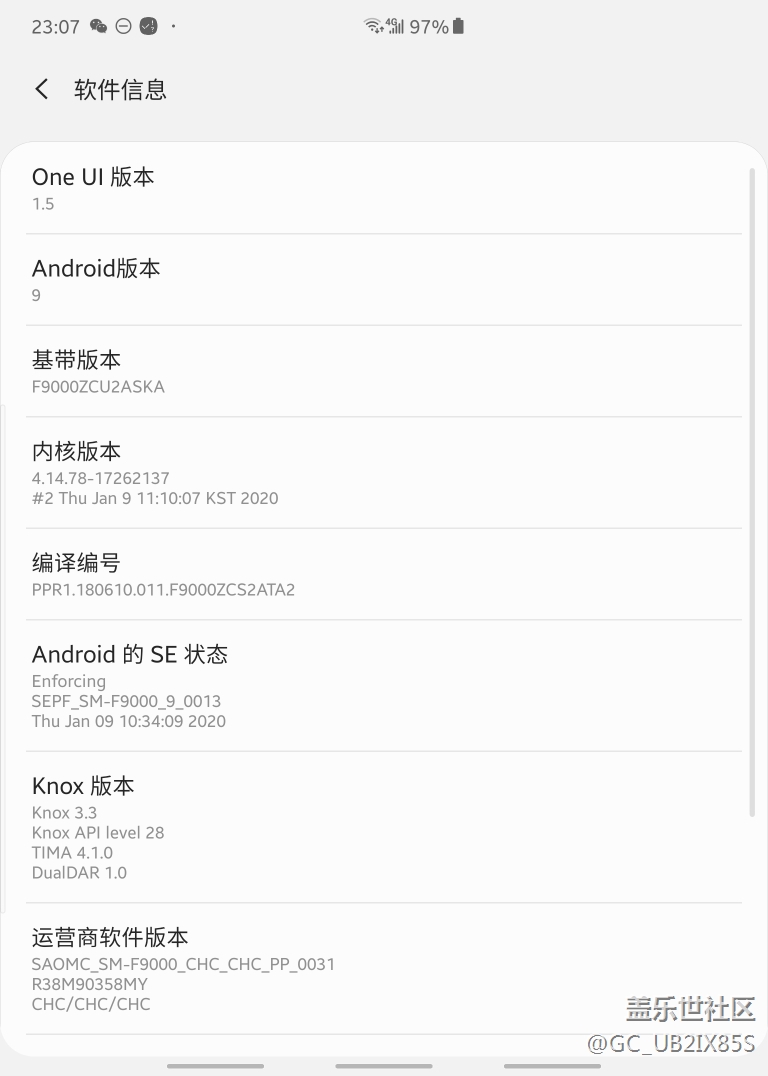Tap 编译编号 build number row
Viewport: 768px width, 1076px height.
click(x=384, y=574)
